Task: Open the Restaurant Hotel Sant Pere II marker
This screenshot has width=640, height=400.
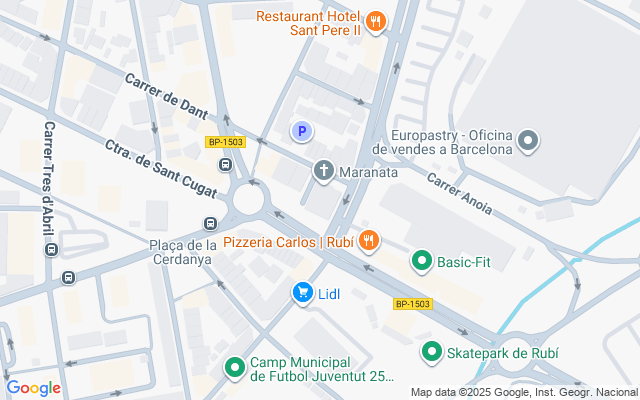Action: tap(376, 22)
